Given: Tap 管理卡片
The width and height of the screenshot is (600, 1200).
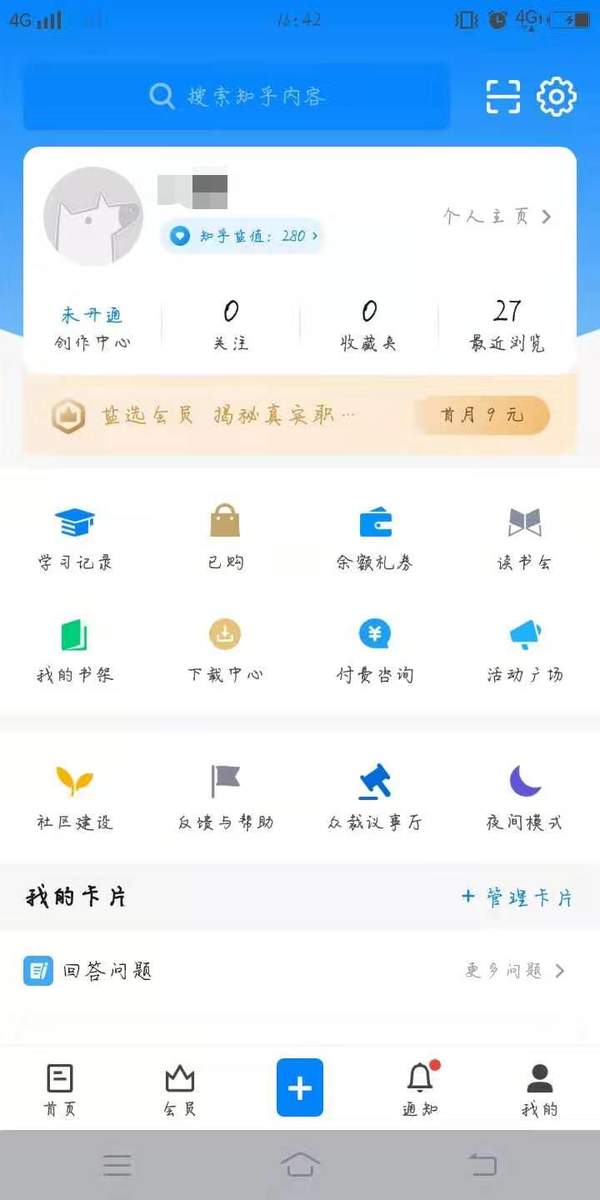Looking at the screenshot, I should click(517, 897).
